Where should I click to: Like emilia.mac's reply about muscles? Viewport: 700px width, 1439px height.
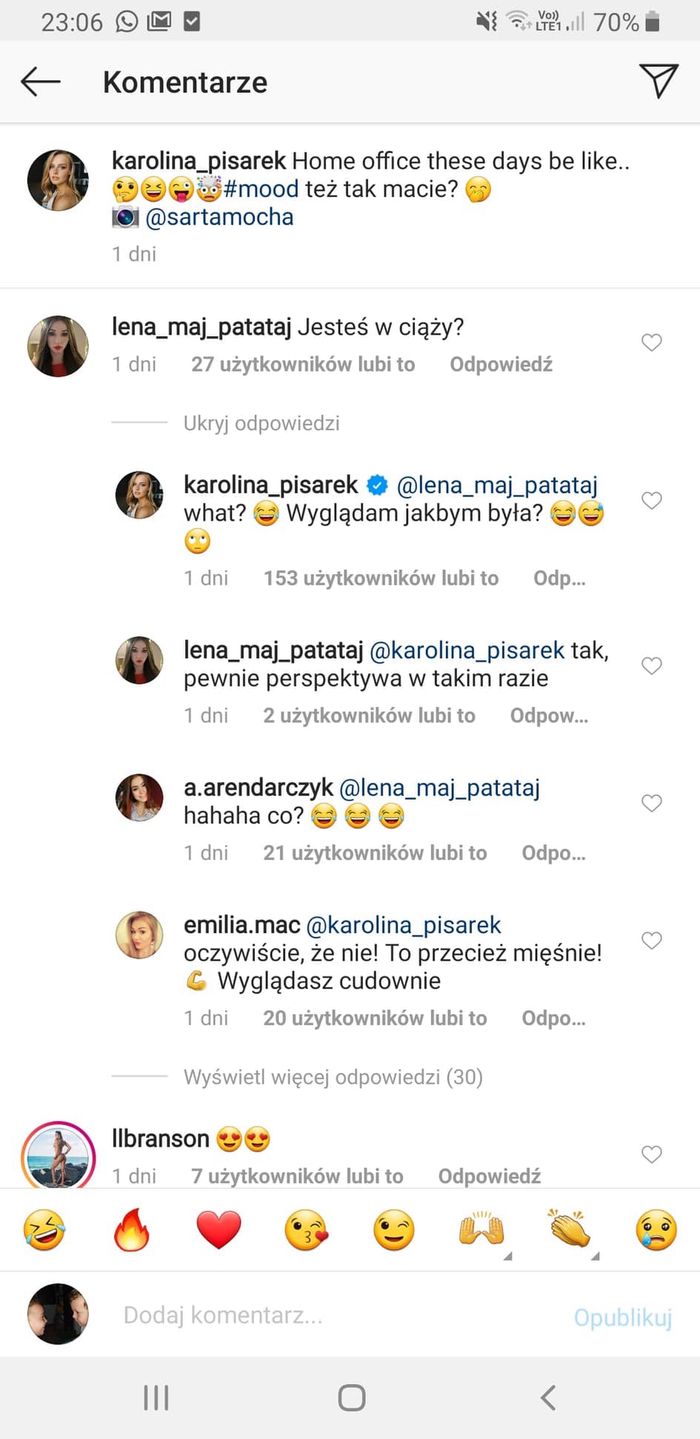point(651,941)
